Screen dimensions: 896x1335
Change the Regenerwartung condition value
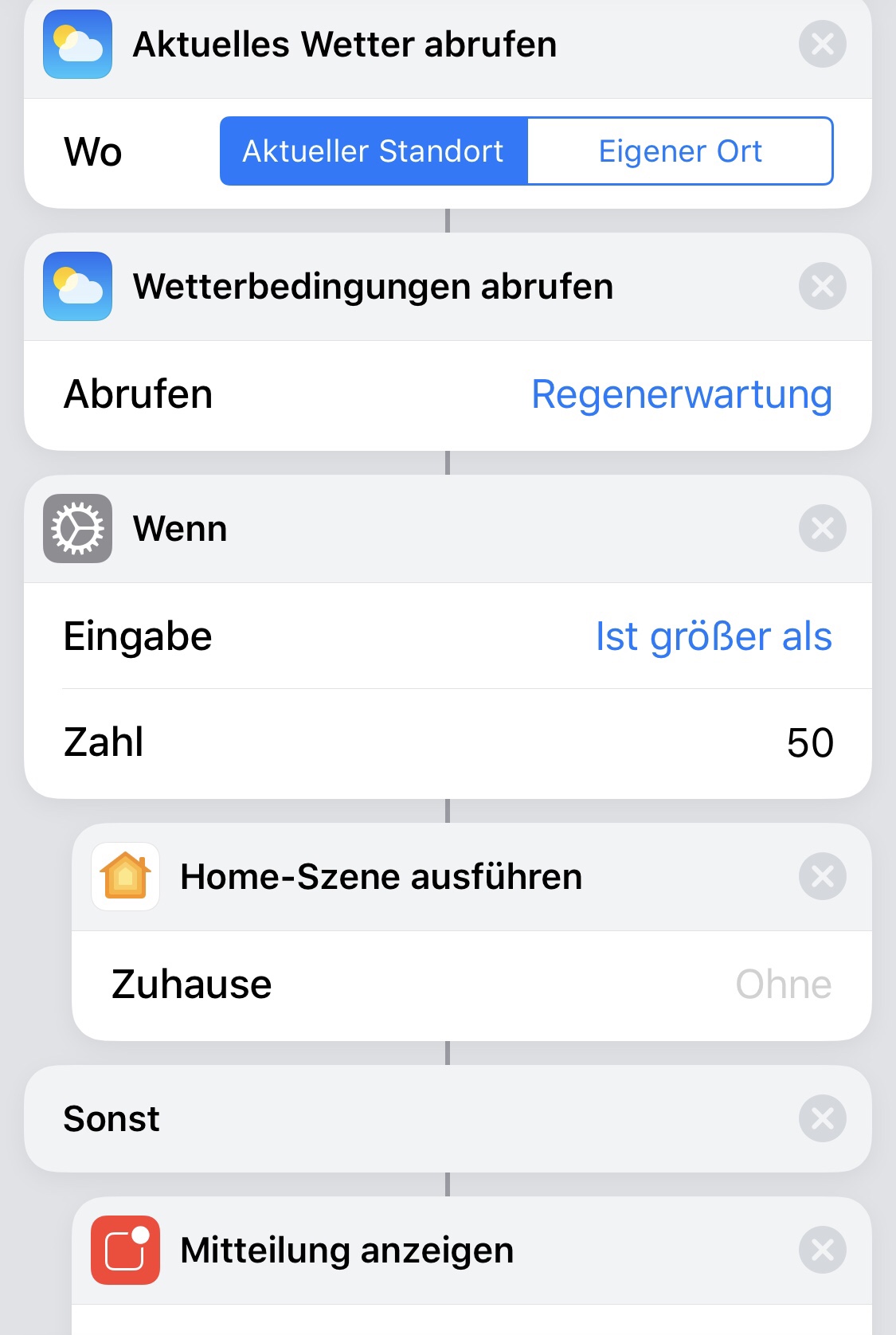[681, 395]
